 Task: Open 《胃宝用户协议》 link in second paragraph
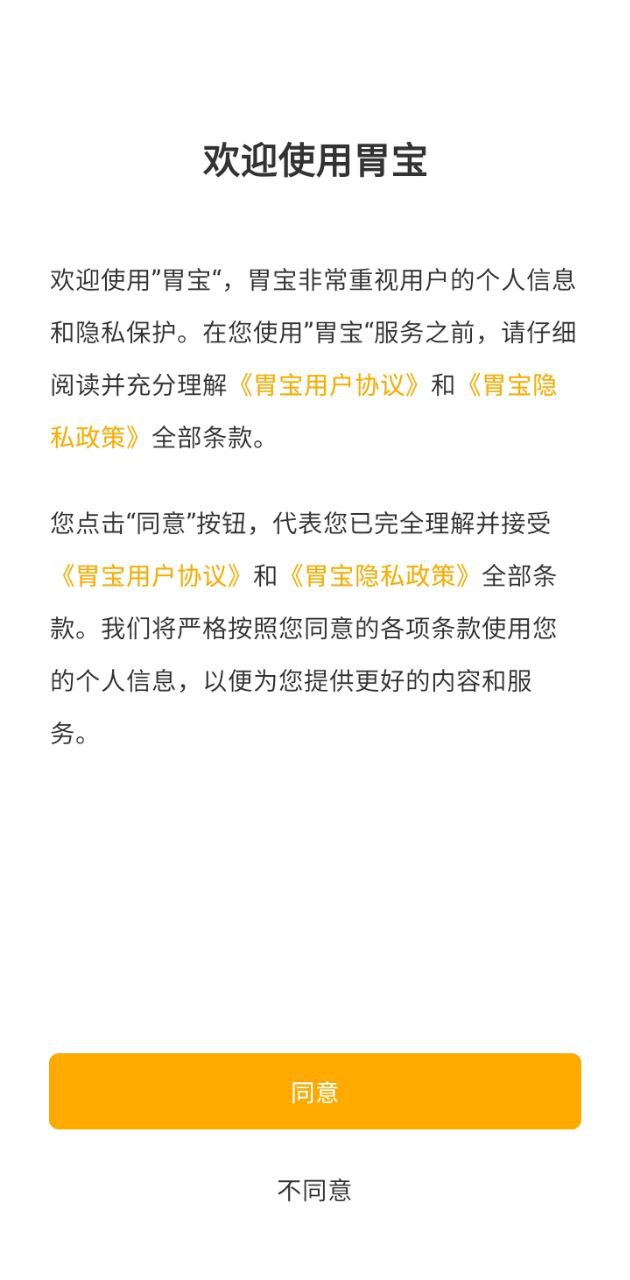pos(148,575)
